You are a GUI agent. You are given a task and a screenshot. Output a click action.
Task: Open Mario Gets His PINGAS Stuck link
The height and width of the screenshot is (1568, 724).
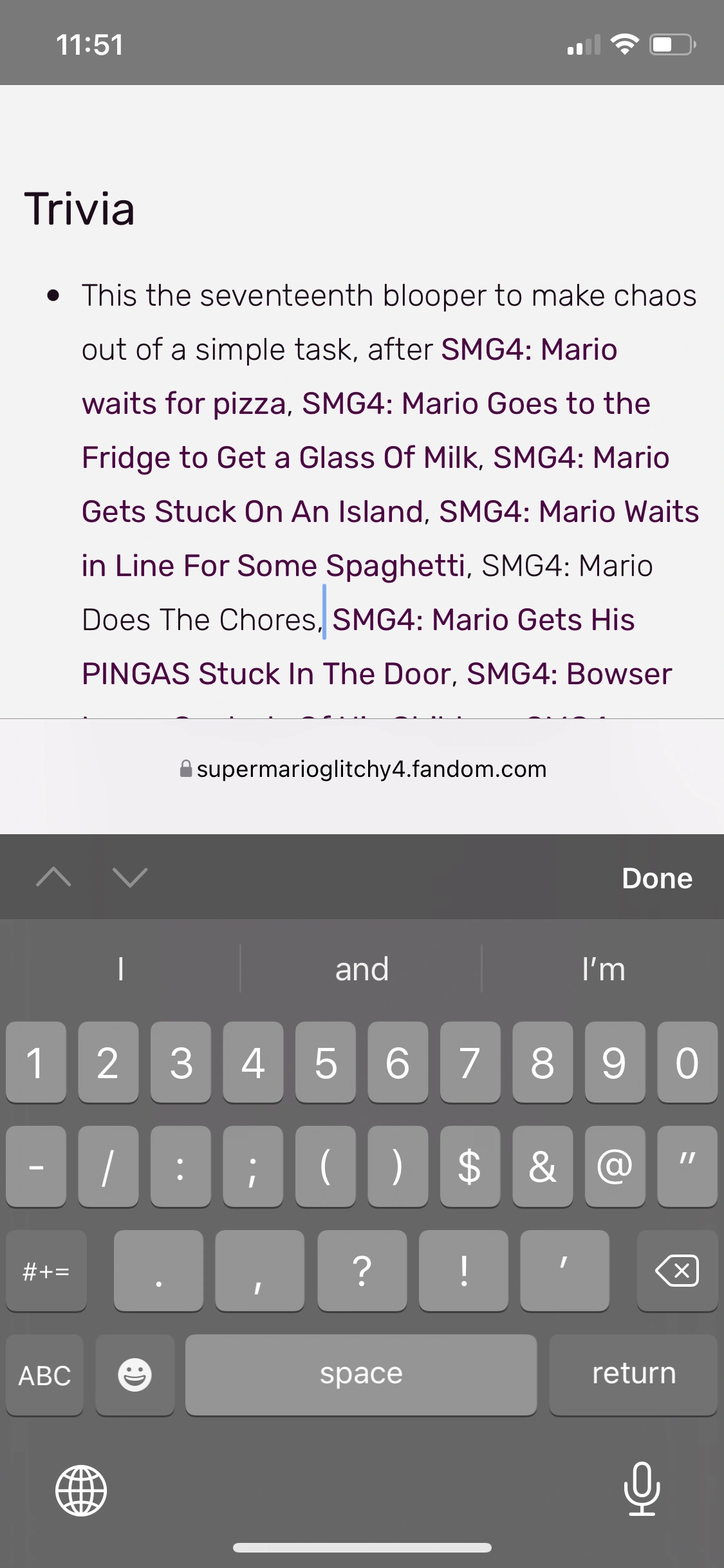483,621
